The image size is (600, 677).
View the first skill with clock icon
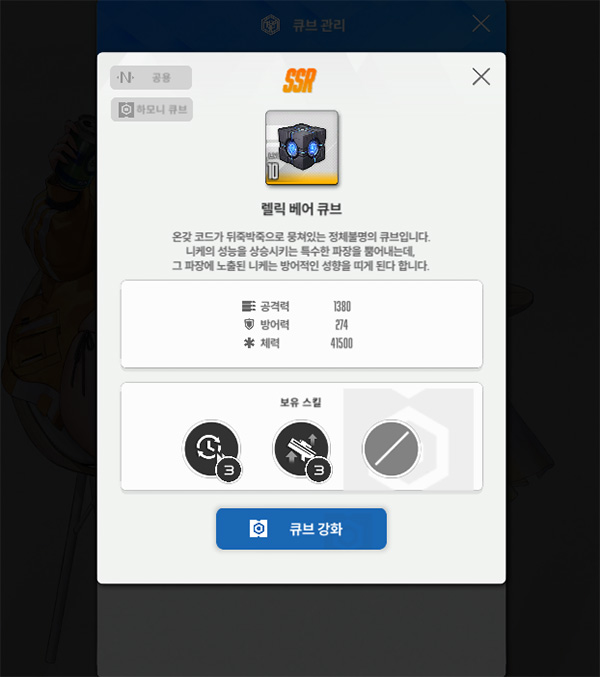click(212, 448)
